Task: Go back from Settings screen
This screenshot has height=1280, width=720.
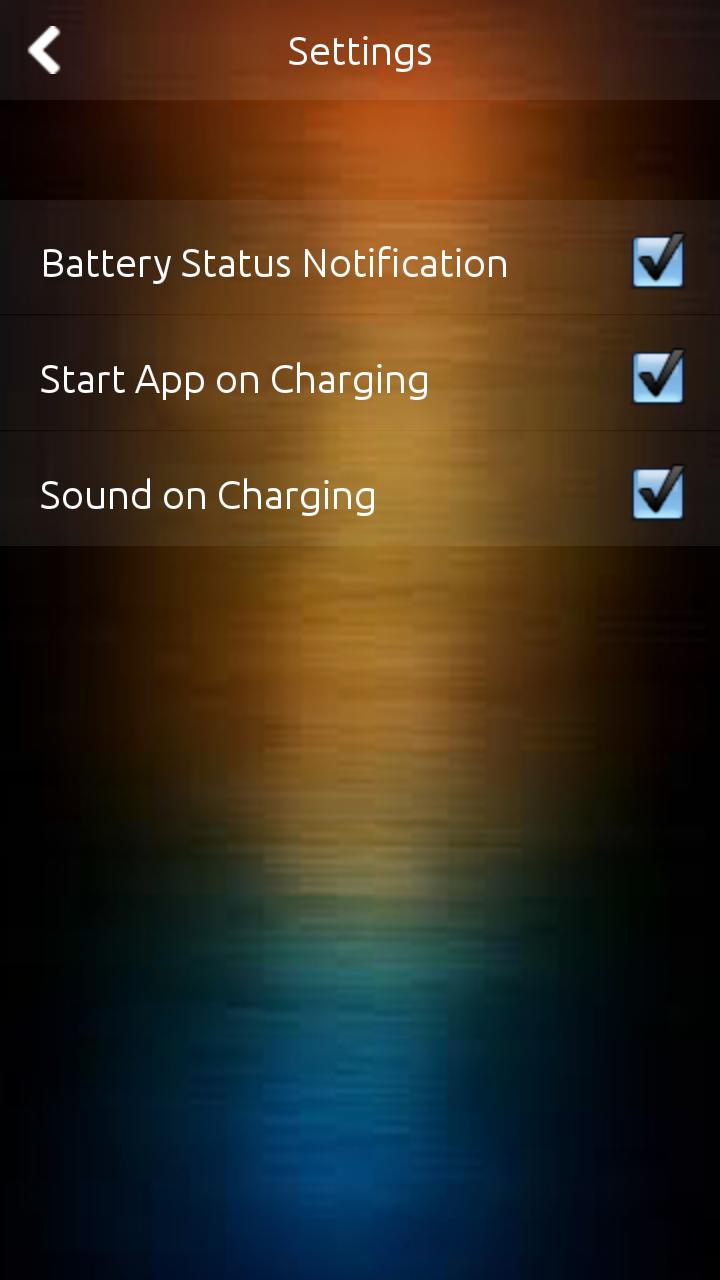Action: point(45,50)
